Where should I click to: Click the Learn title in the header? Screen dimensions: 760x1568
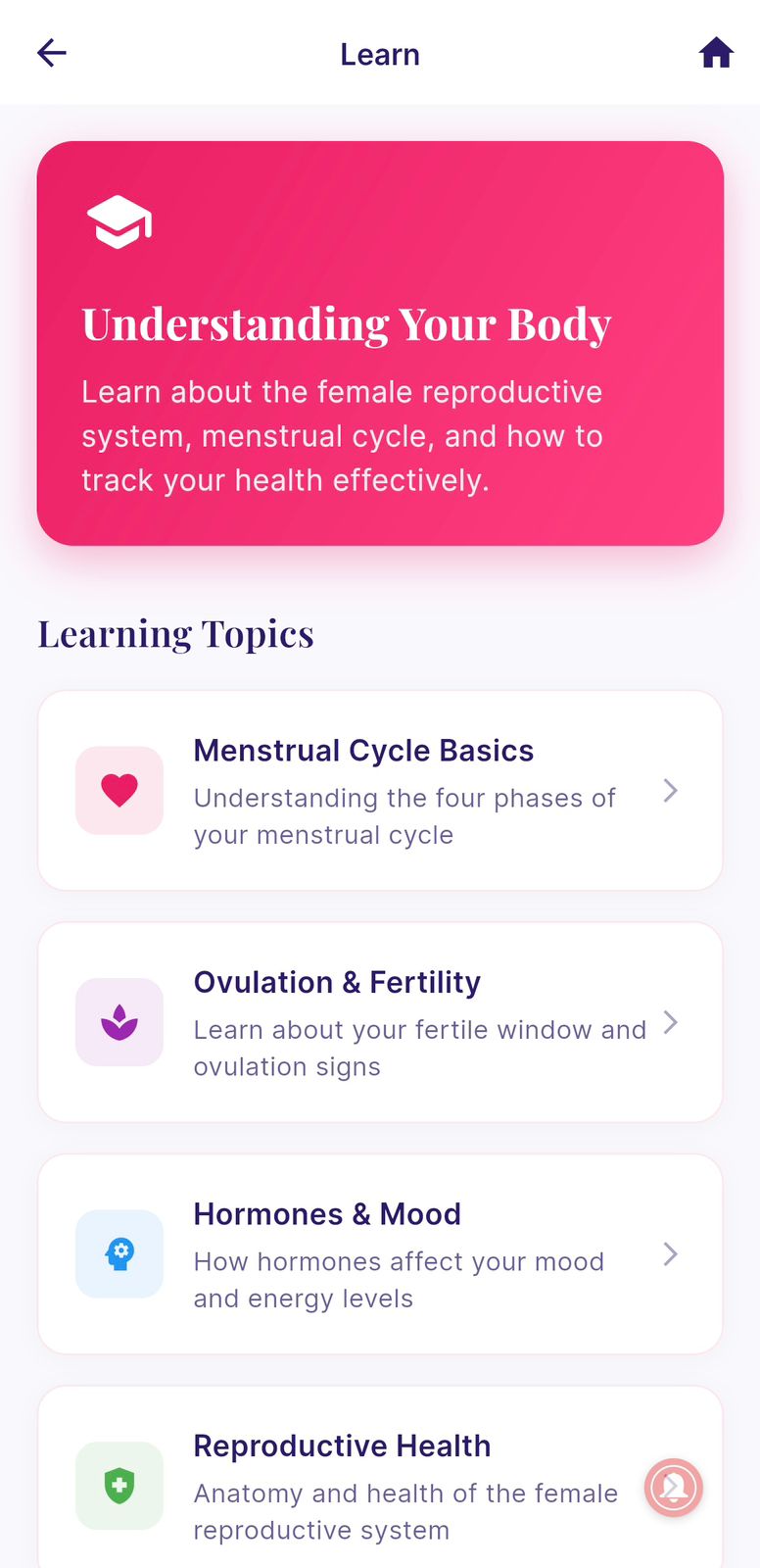(x=380, y=54)
